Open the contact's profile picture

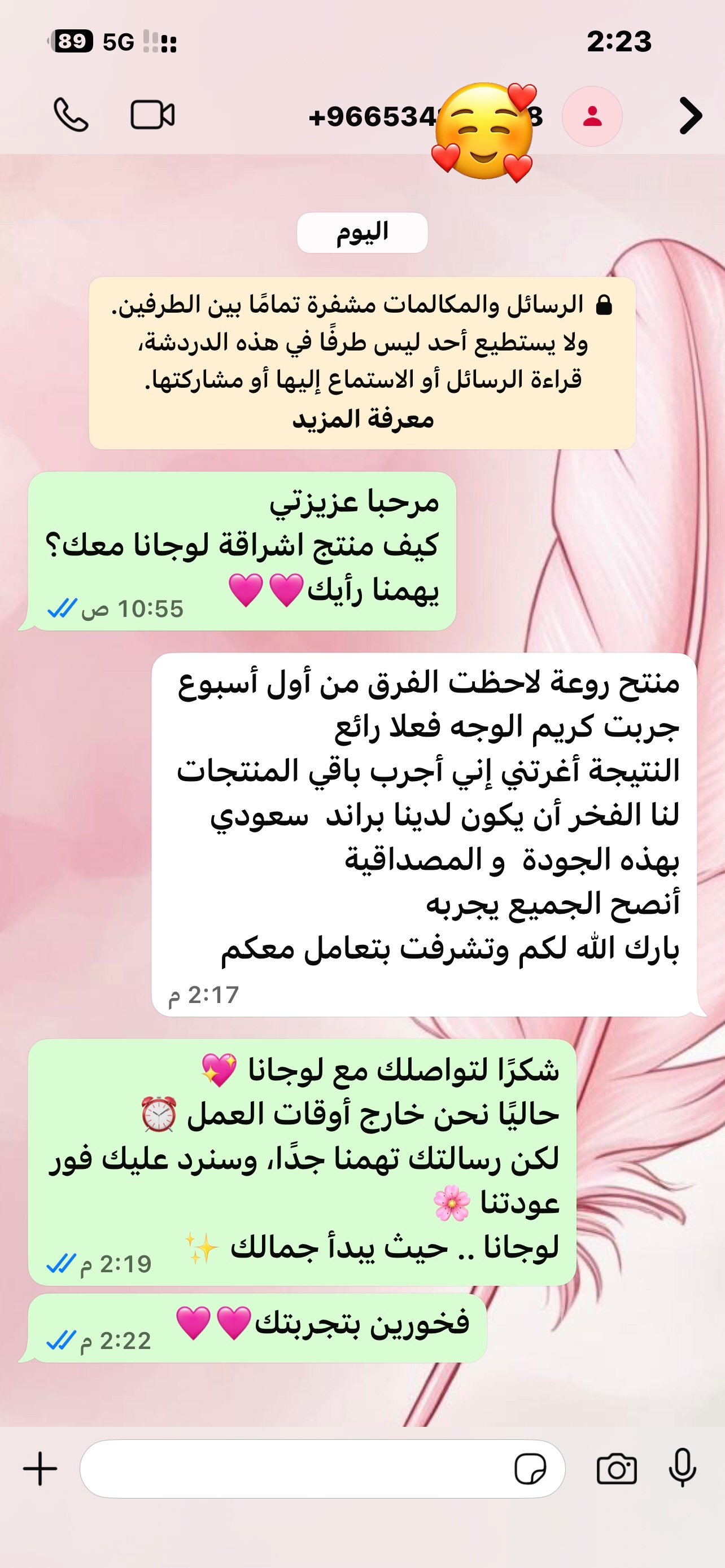(x=592, y=116)
